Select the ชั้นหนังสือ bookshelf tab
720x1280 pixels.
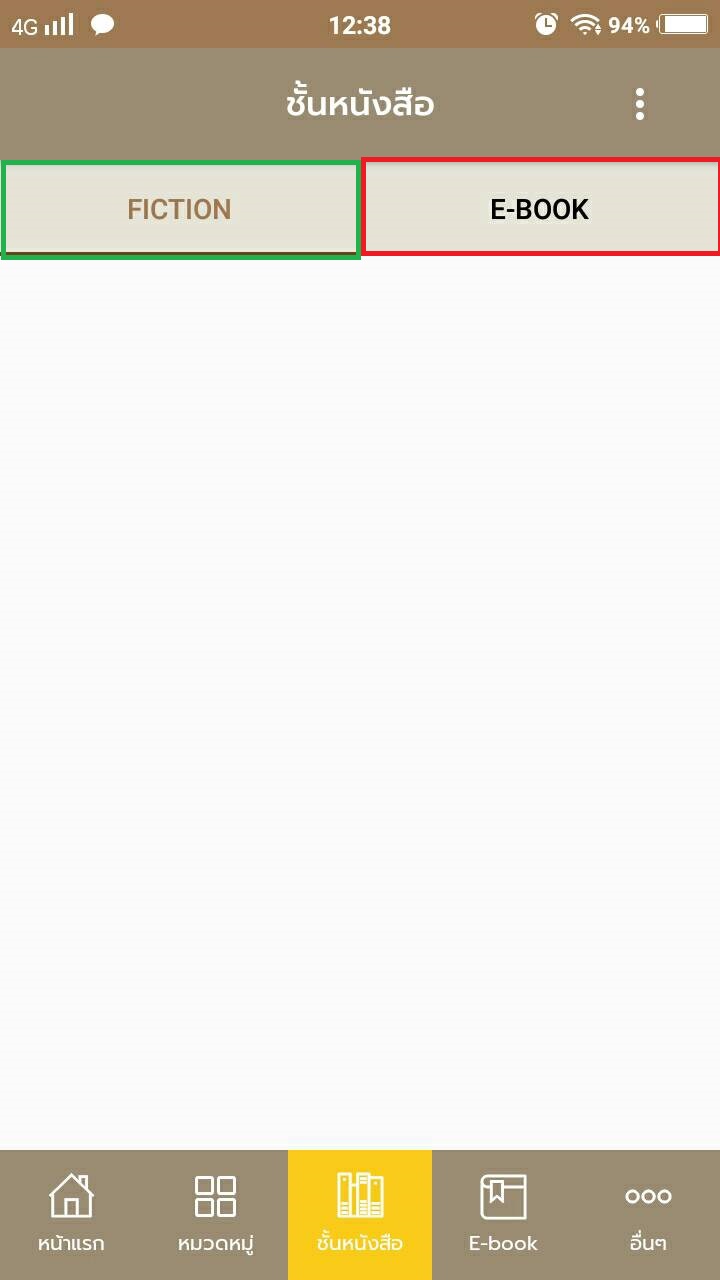360,1214
